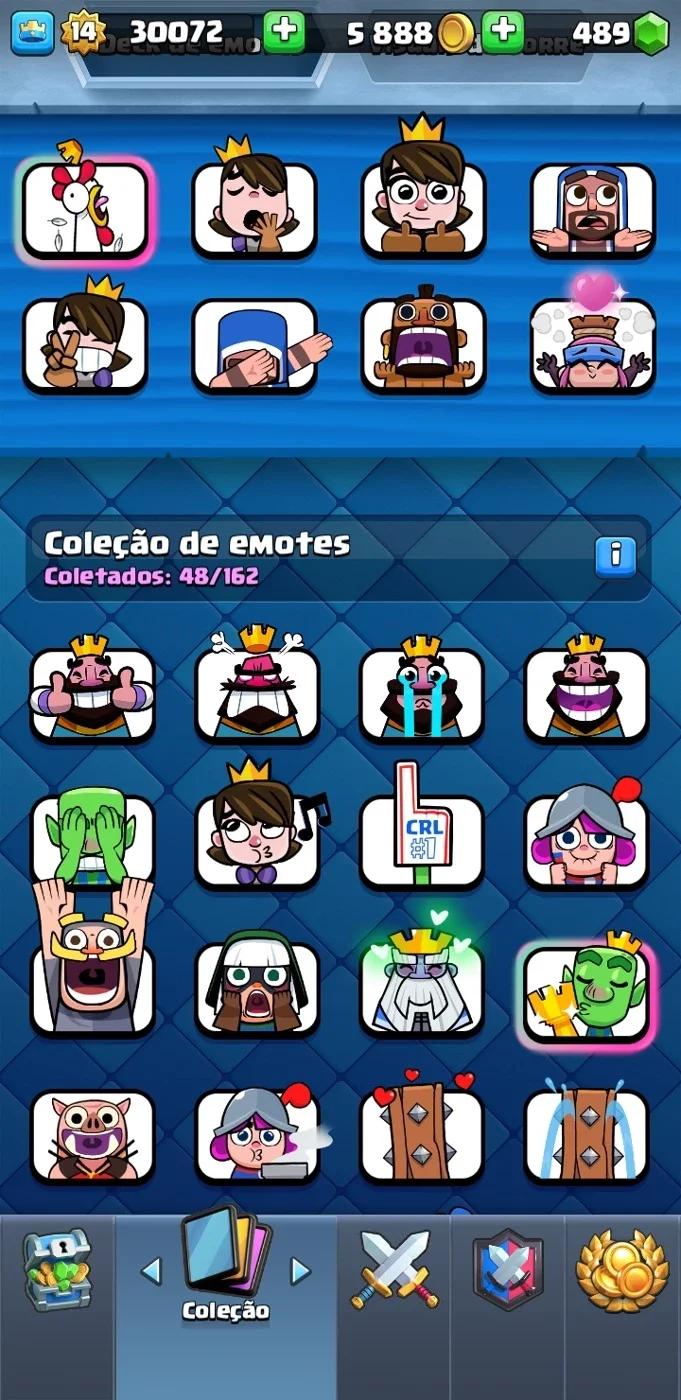Tap the left arrow beside Coleção
Viewport: 681px width, 1400px height.
[x=151, y=1271]
